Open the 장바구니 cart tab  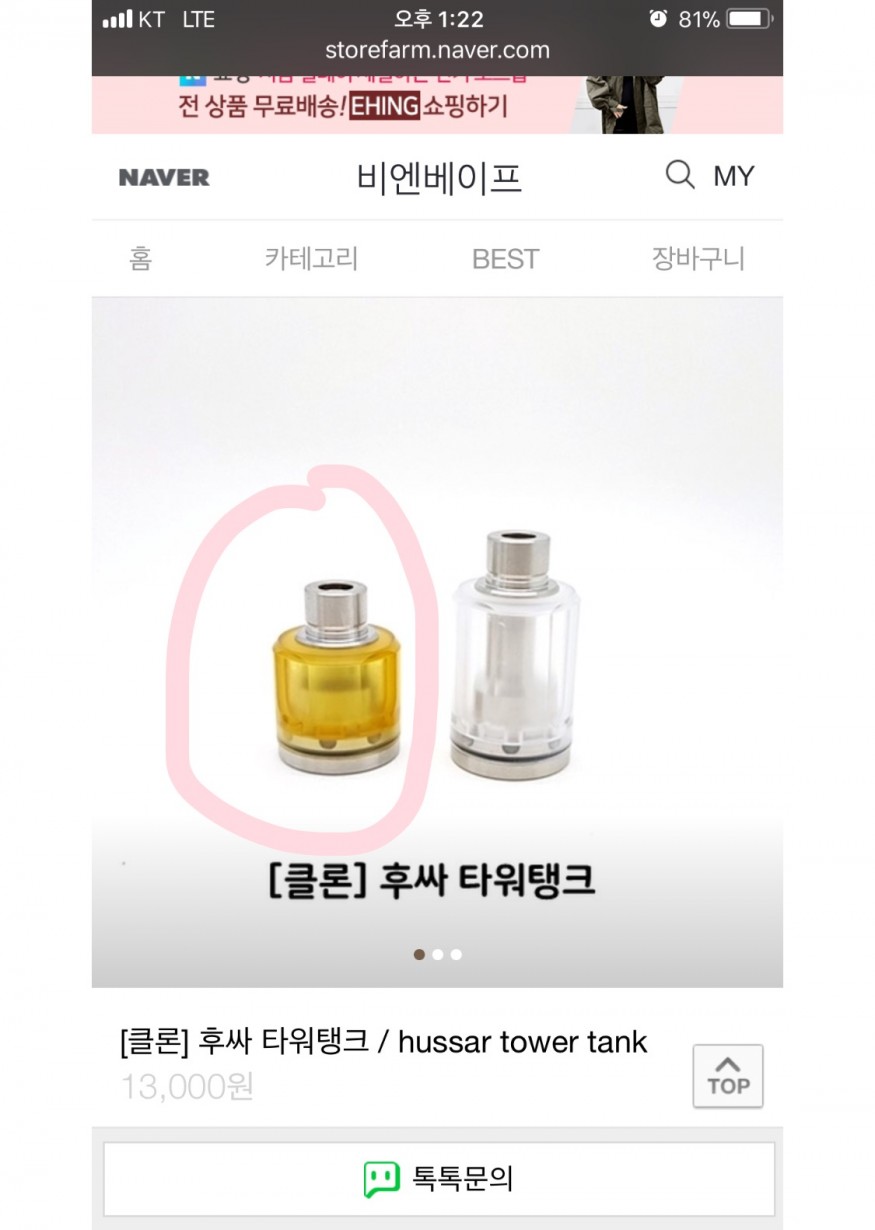pyautogui.click(x=698, y=259)
